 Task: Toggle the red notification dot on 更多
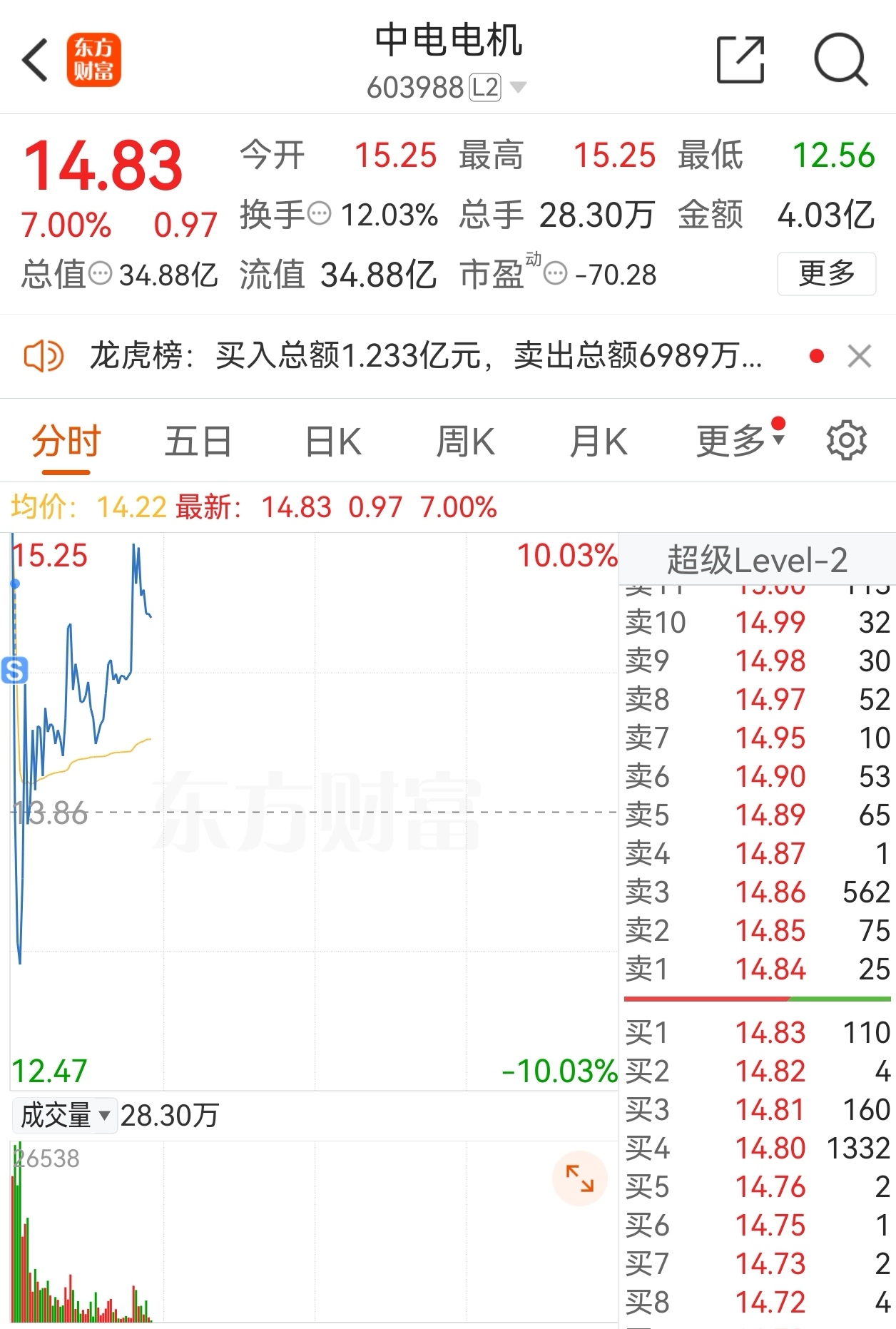coord(778,424)
